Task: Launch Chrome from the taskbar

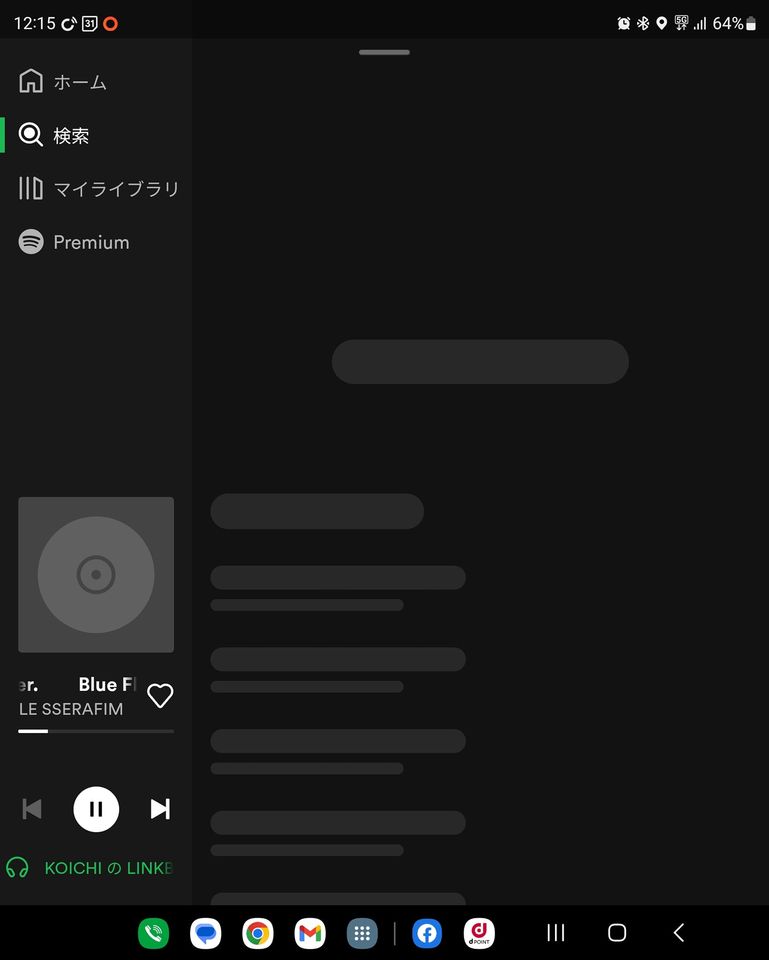Action: 258,933
